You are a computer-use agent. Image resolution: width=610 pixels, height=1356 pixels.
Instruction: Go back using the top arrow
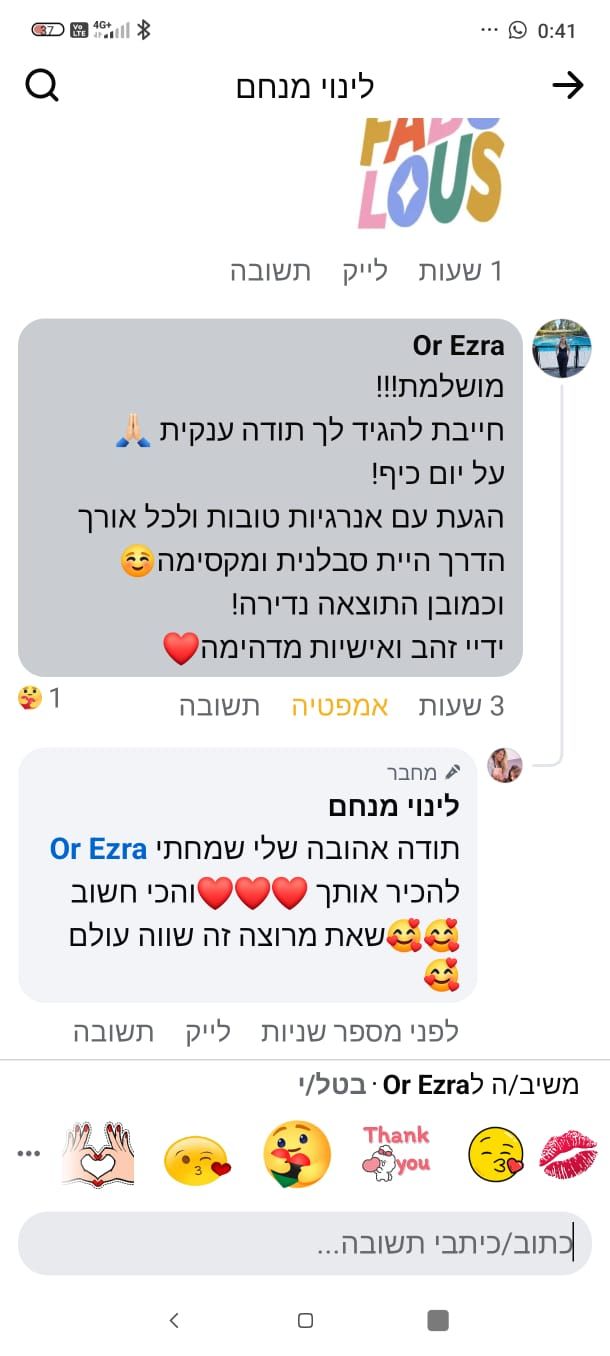pos(567,86)
